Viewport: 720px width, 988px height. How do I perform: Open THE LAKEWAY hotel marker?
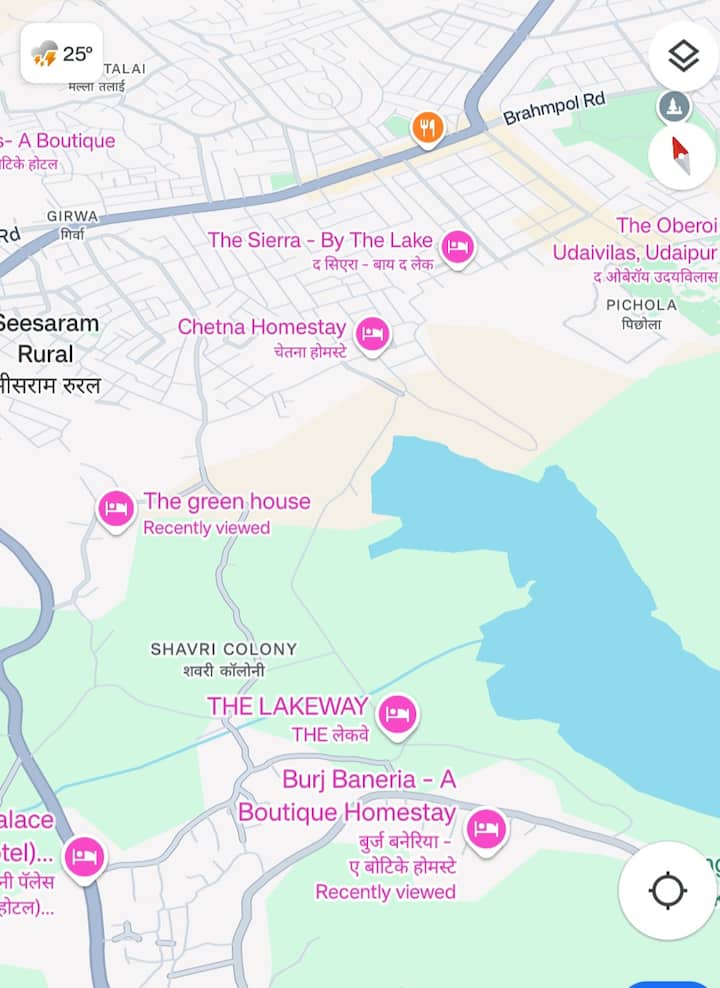[398, 714]
